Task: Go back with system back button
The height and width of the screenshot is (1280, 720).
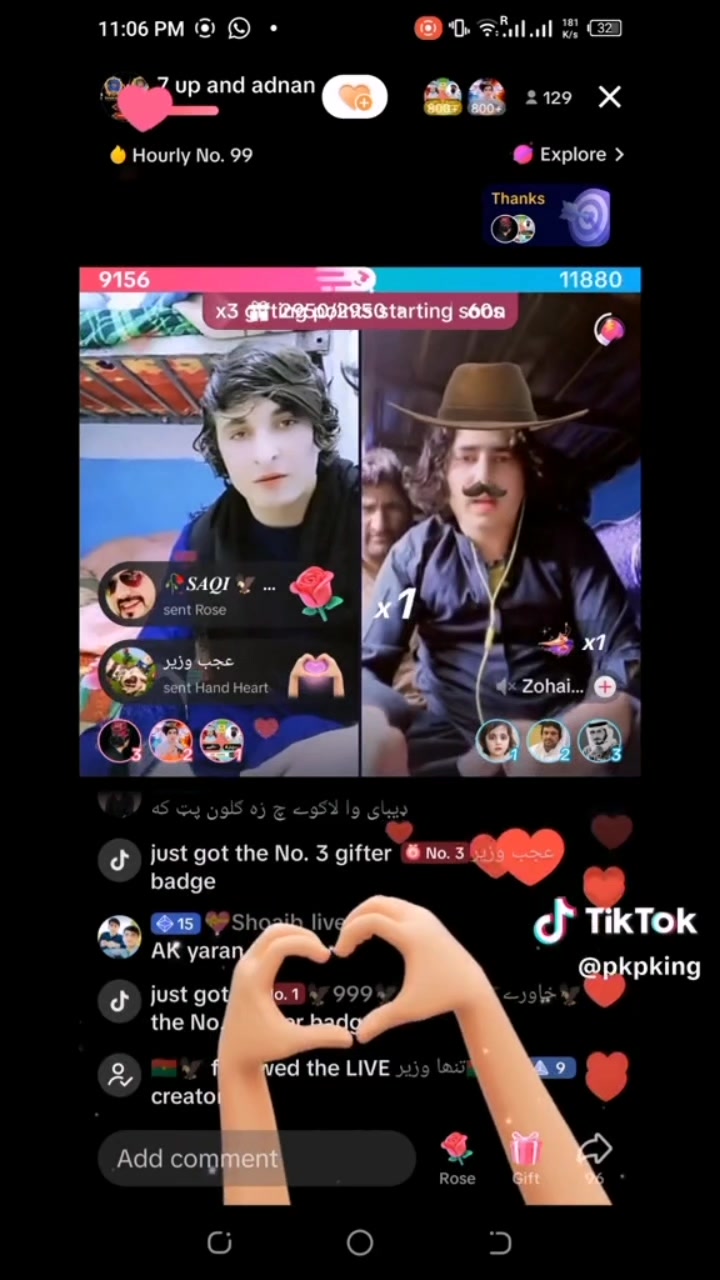Action: [499, 1242]
